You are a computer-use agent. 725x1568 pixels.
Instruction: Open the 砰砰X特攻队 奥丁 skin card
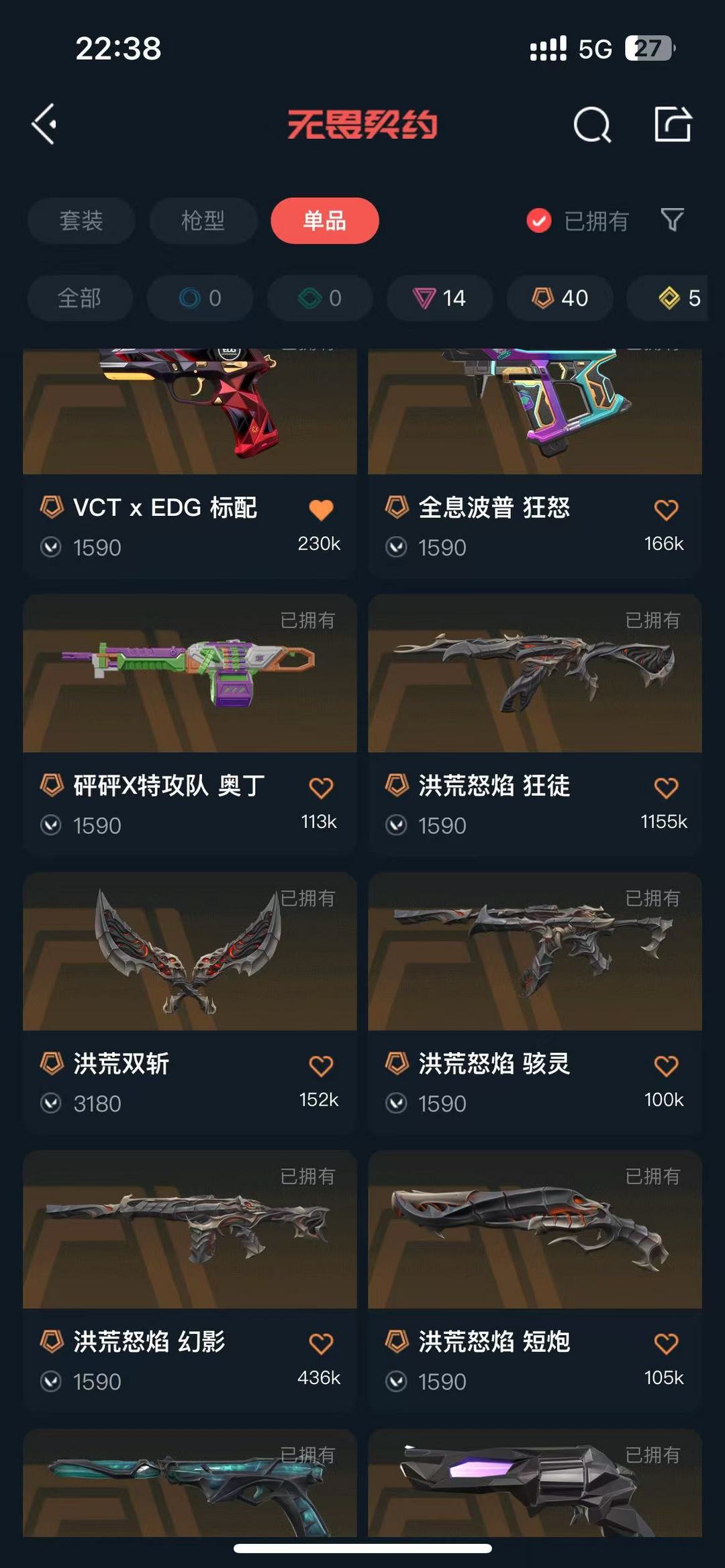point(190,724)
